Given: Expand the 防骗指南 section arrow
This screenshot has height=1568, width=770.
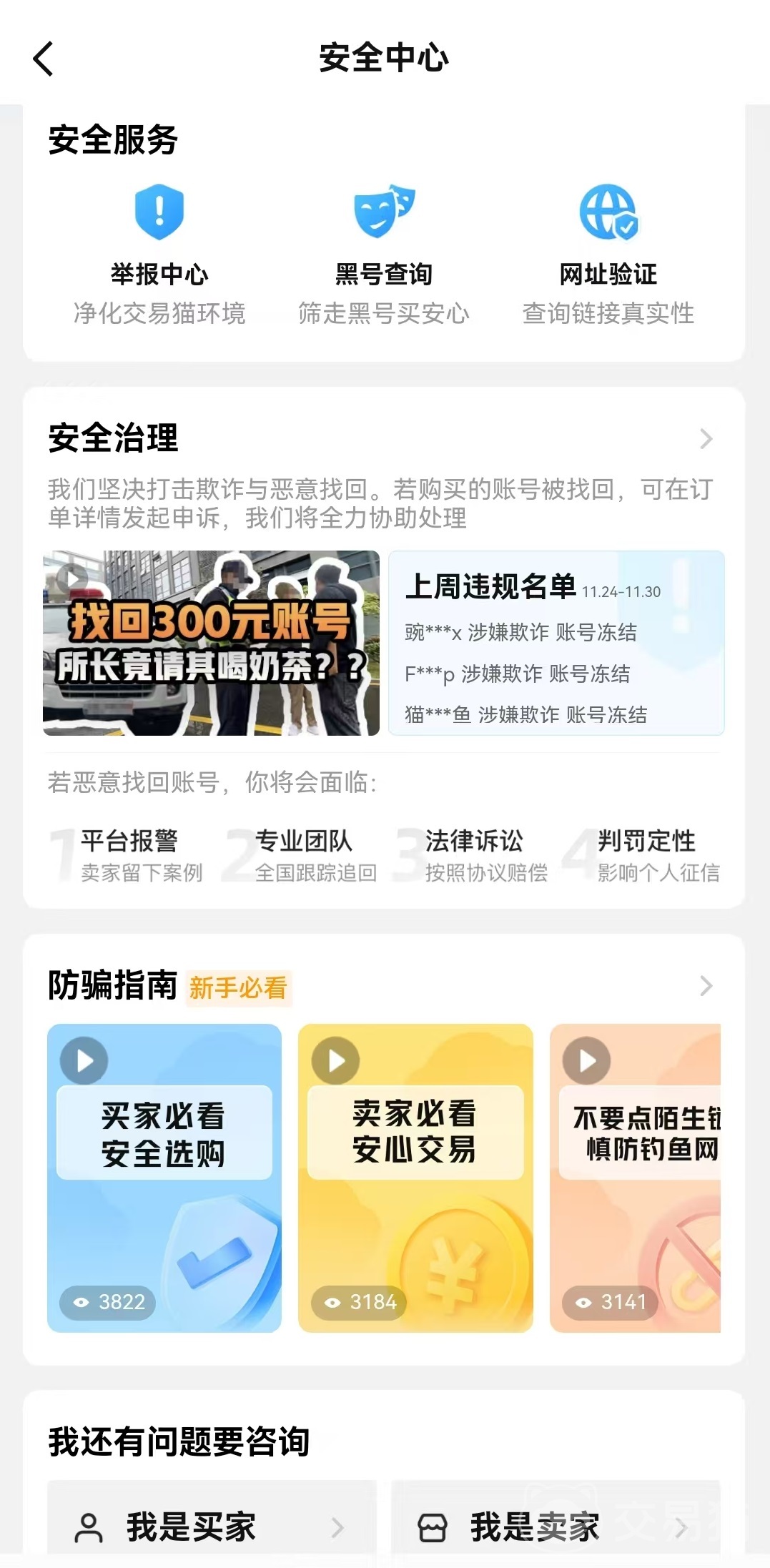Looking at the screenshot, I should [706, 986].
